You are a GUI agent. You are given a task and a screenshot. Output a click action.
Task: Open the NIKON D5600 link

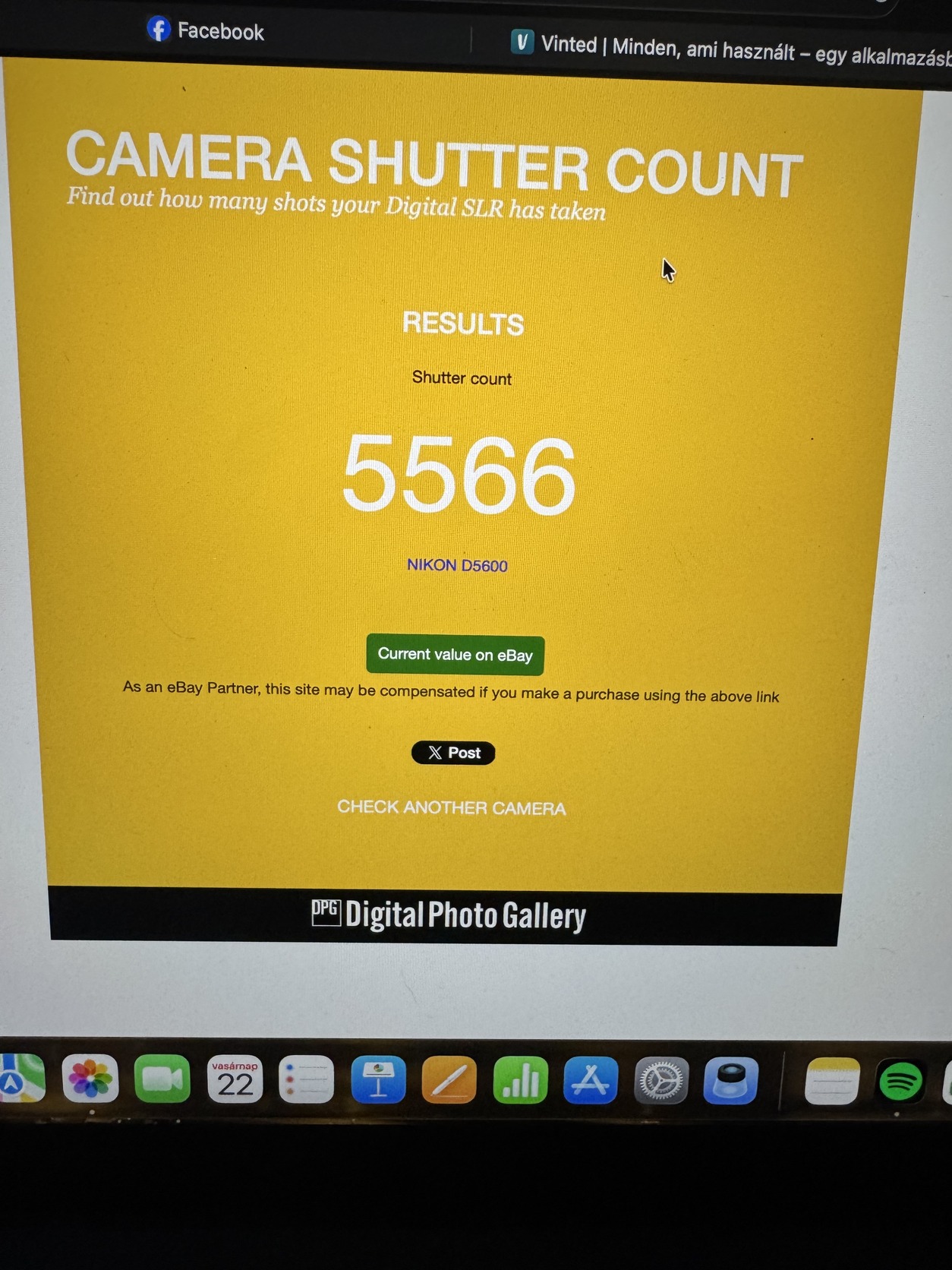(457, 565)
